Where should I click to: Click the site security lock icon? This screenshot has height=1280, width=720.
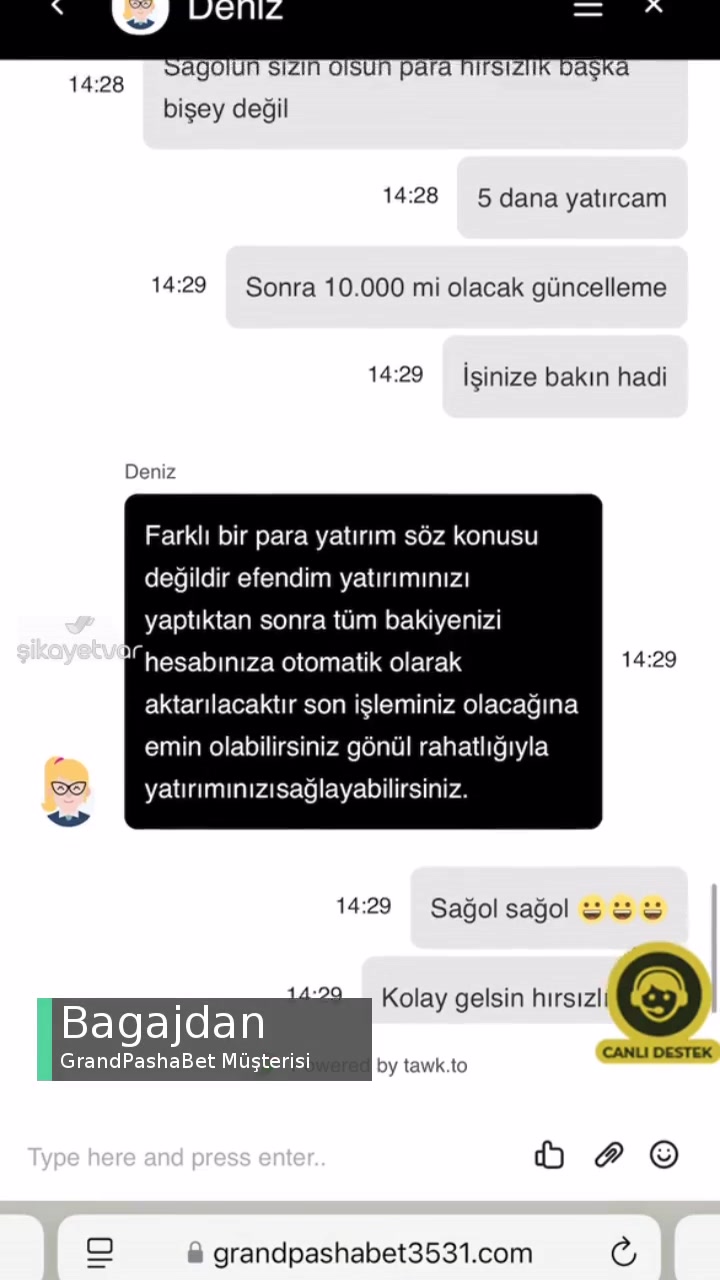point(196,1252)
